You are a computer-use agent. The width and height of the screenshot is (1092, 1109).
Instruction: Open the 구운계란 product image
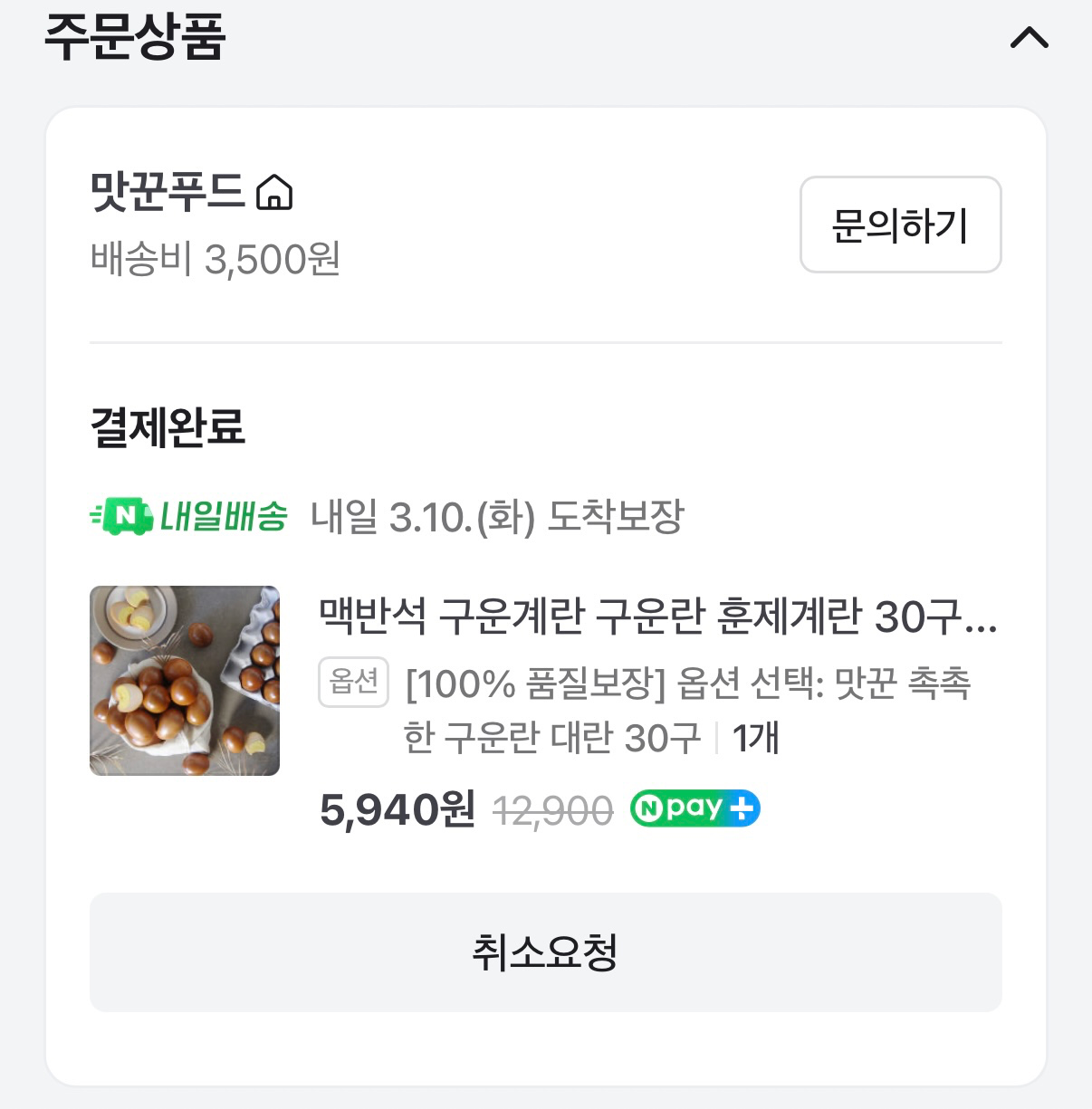click(x=185, y=681)
